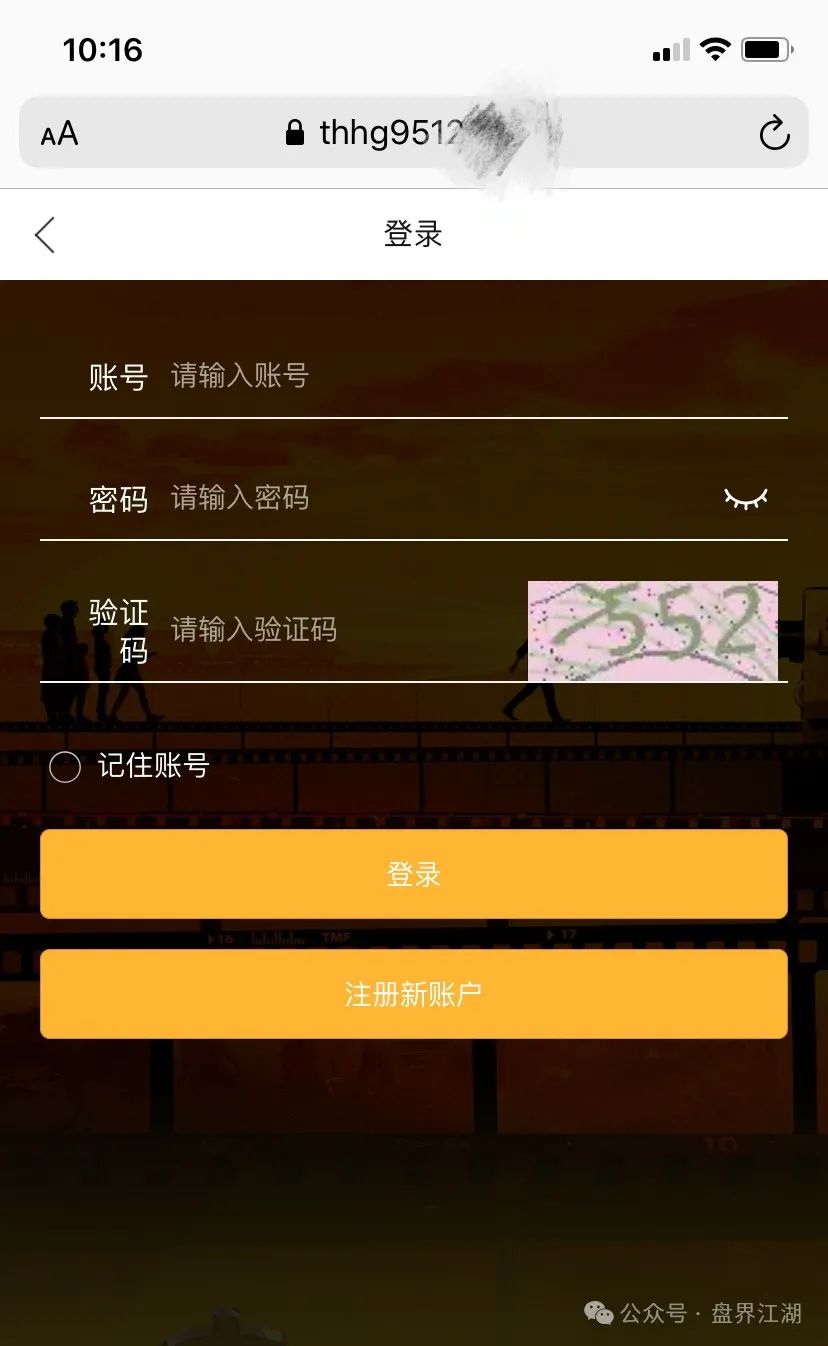Open Safari's AA reader options

point(59,134)
